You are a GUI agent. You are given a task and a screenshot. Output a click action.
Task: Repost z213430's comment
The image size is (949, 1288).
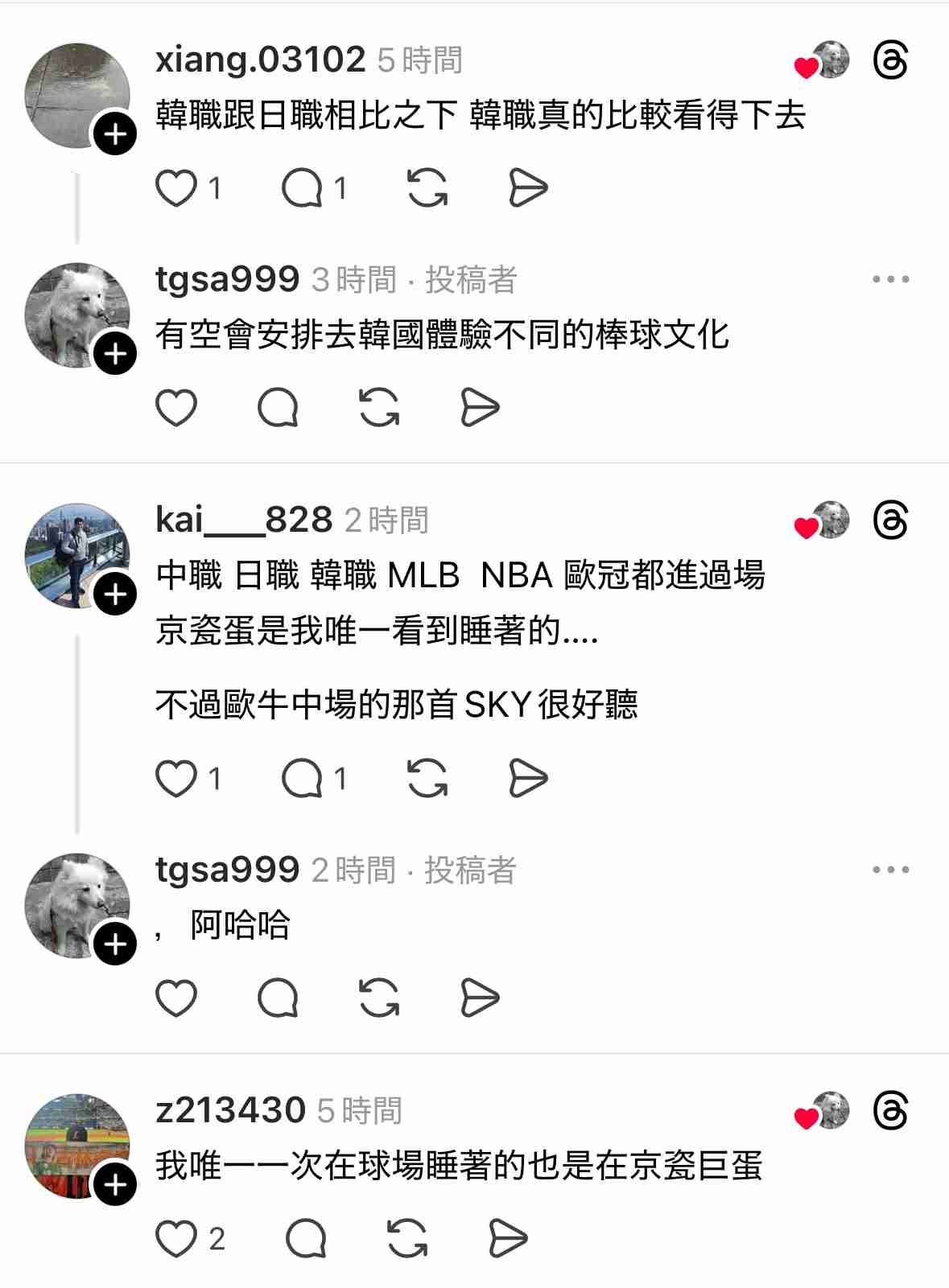(407, 1238)
